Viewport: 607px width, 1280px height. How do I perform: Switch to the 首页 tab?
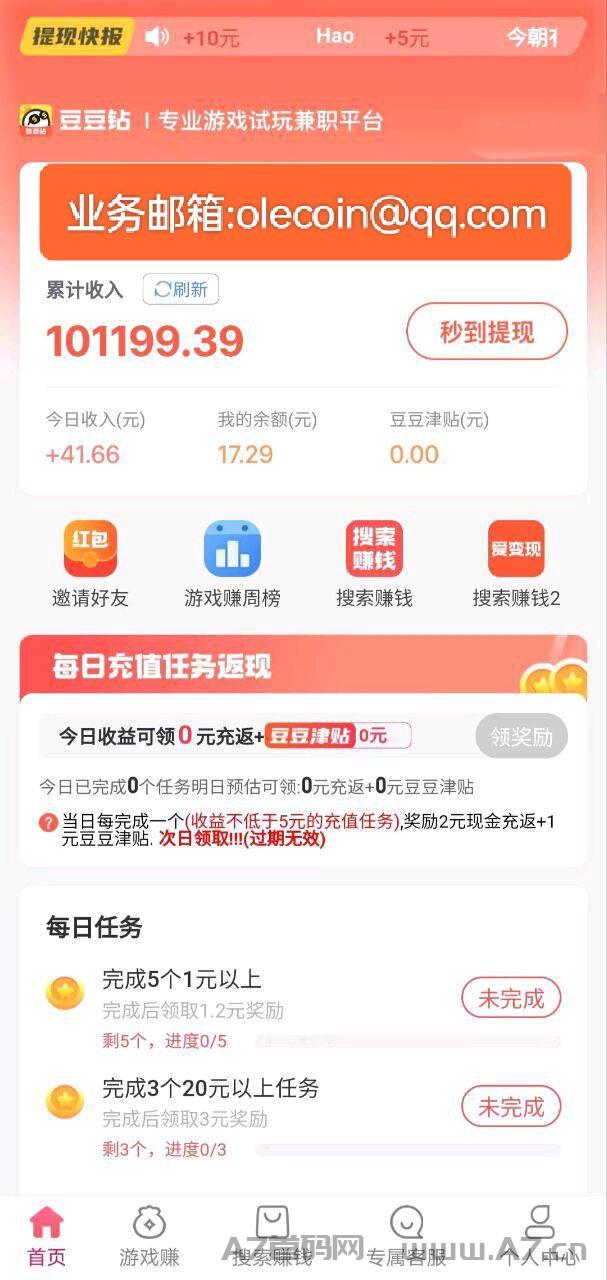(46, 1237)
